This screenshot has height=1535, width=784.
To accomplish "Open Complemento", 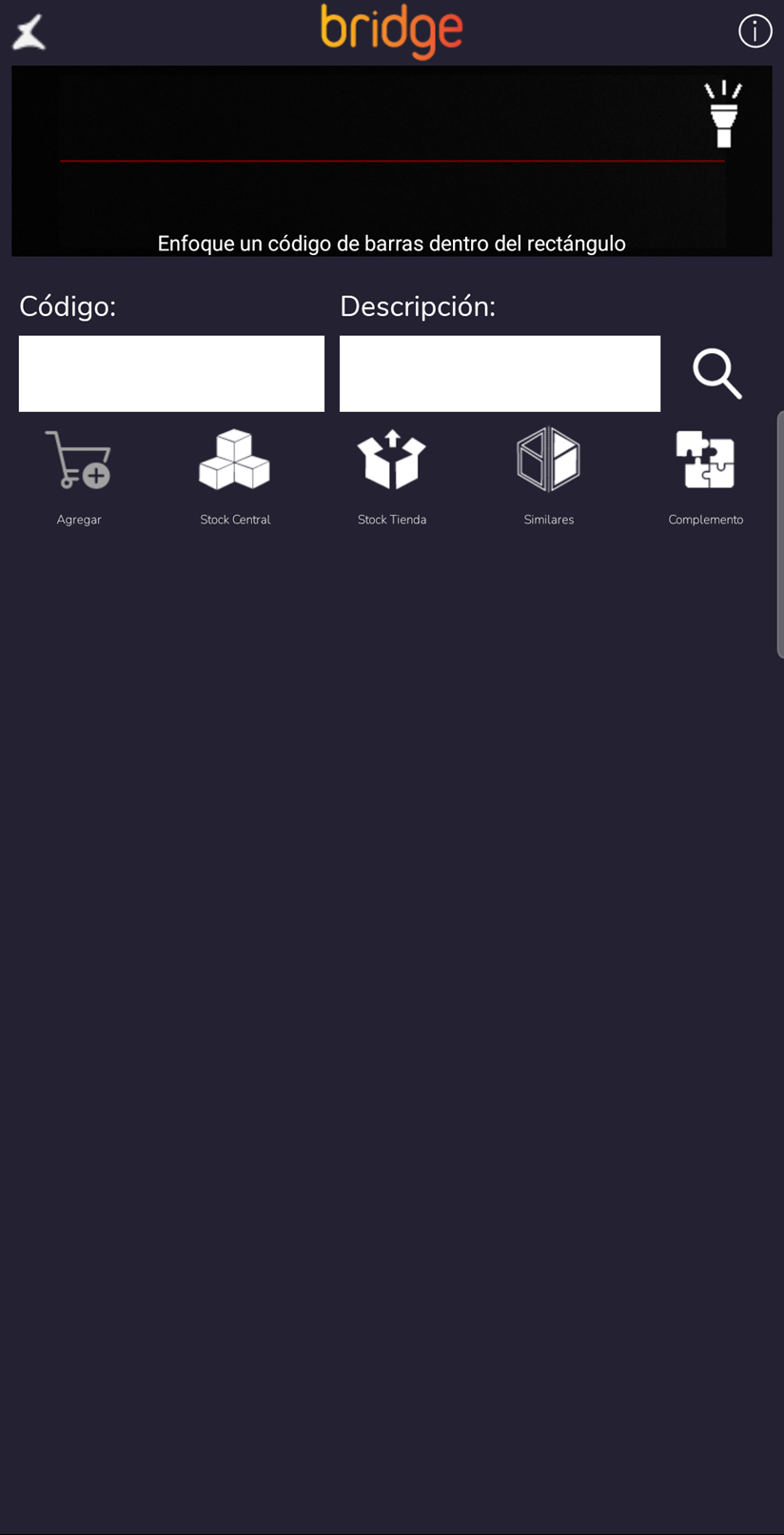I will tap(705, 476).
